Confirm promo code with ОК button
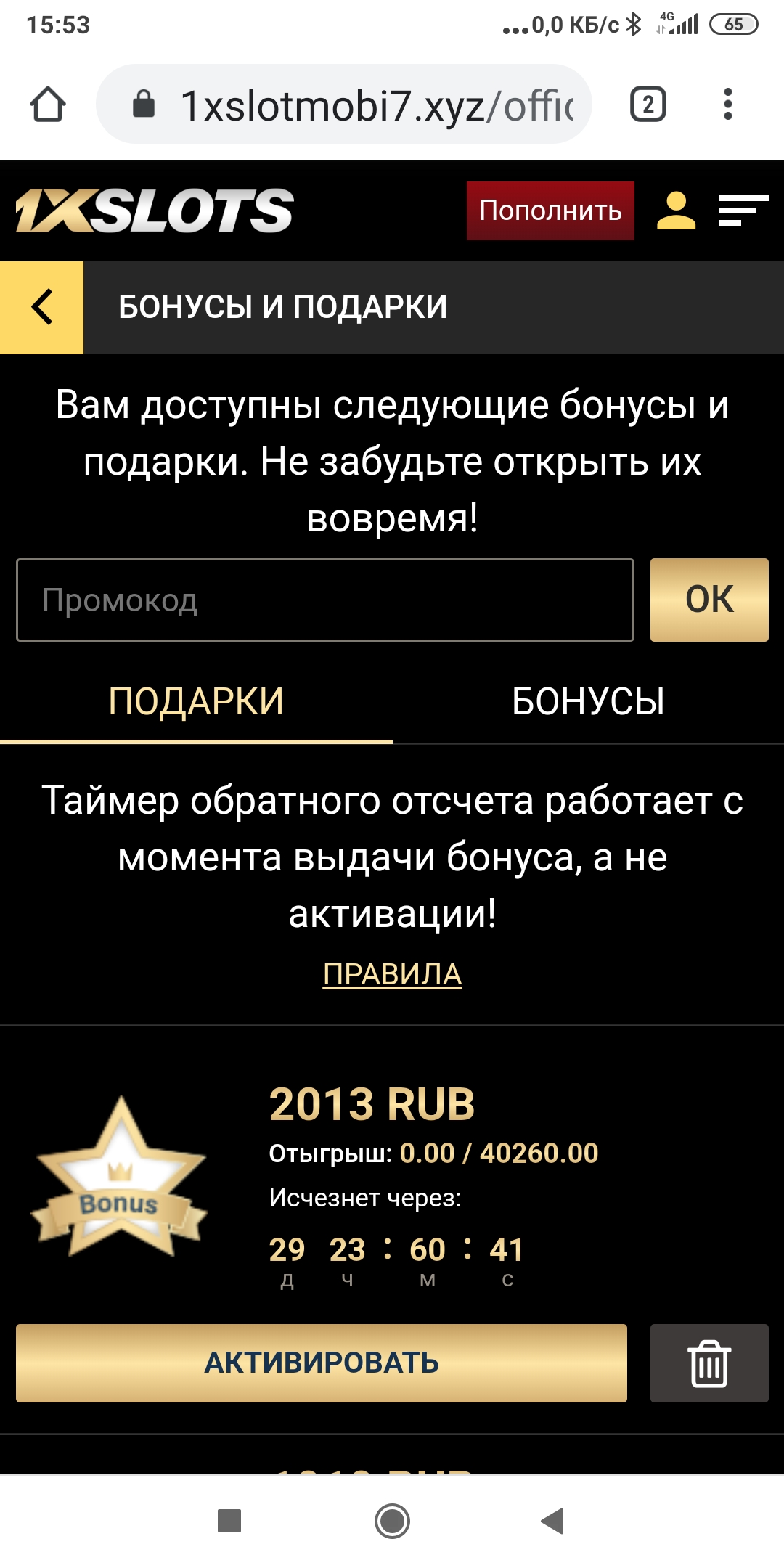The width and height of the screenshot is (784, 1568). 709,599
